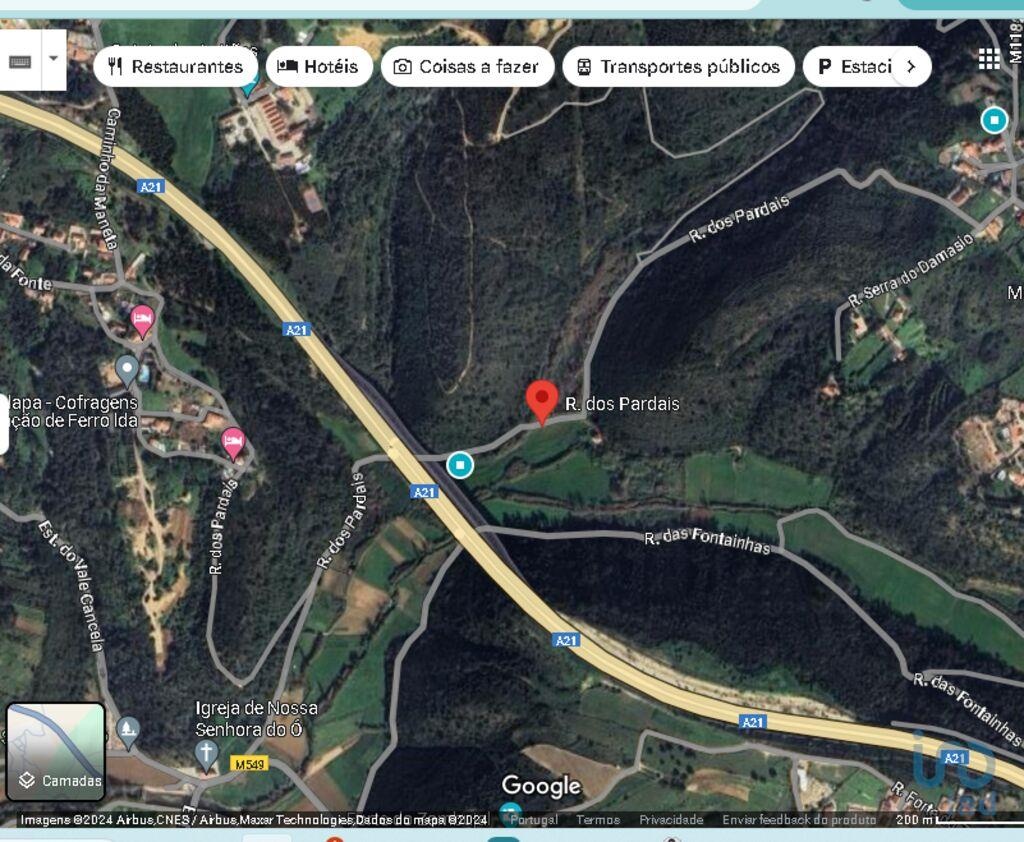
Task: Open the Privacidade link
Action: tap(671, 820)
